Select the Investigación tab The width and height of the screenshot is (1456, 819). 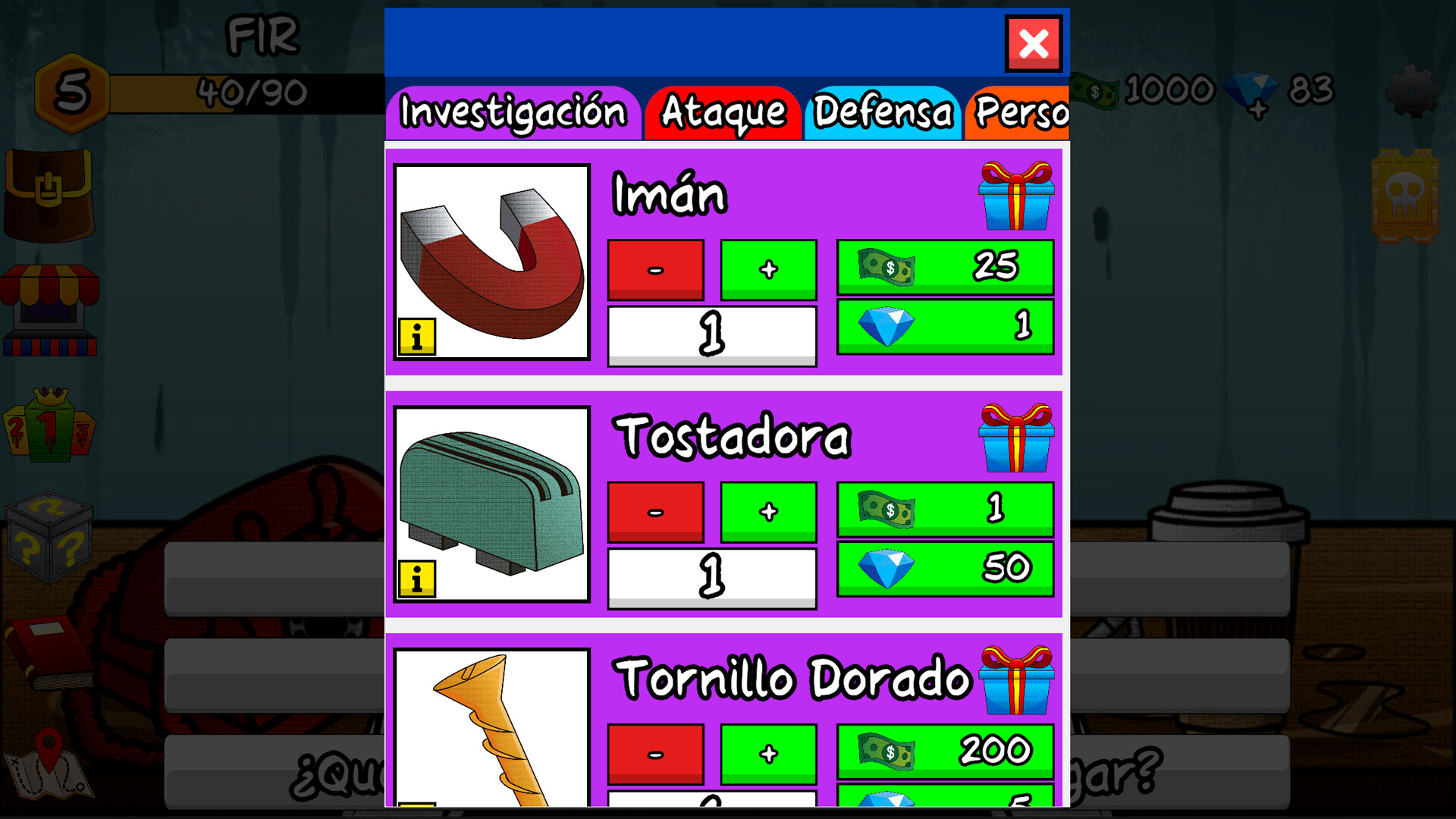(x=513, y=114)
